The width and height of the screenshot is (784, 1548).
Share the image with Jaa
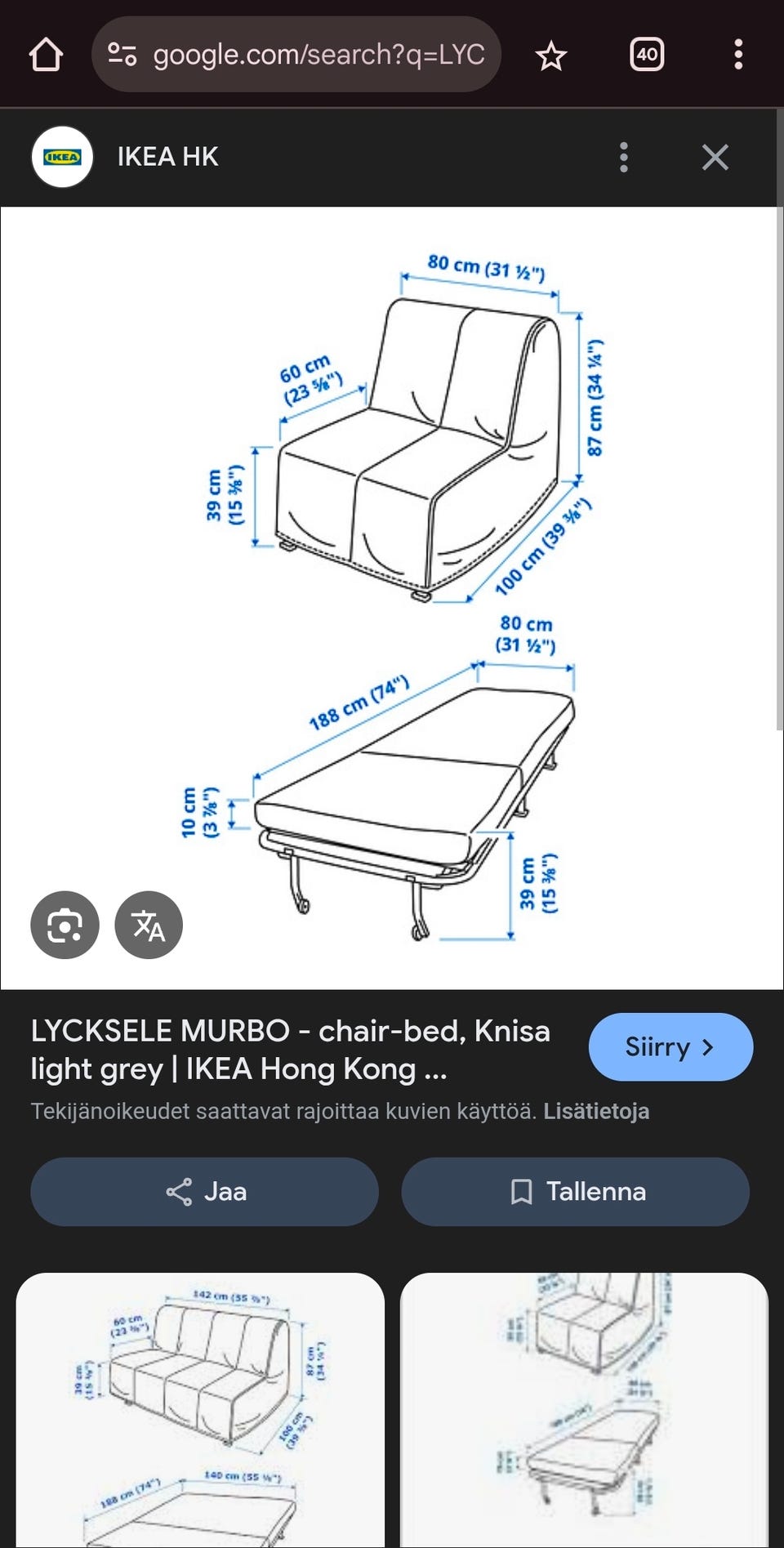pyautogui.click(x=205, y=1191)
